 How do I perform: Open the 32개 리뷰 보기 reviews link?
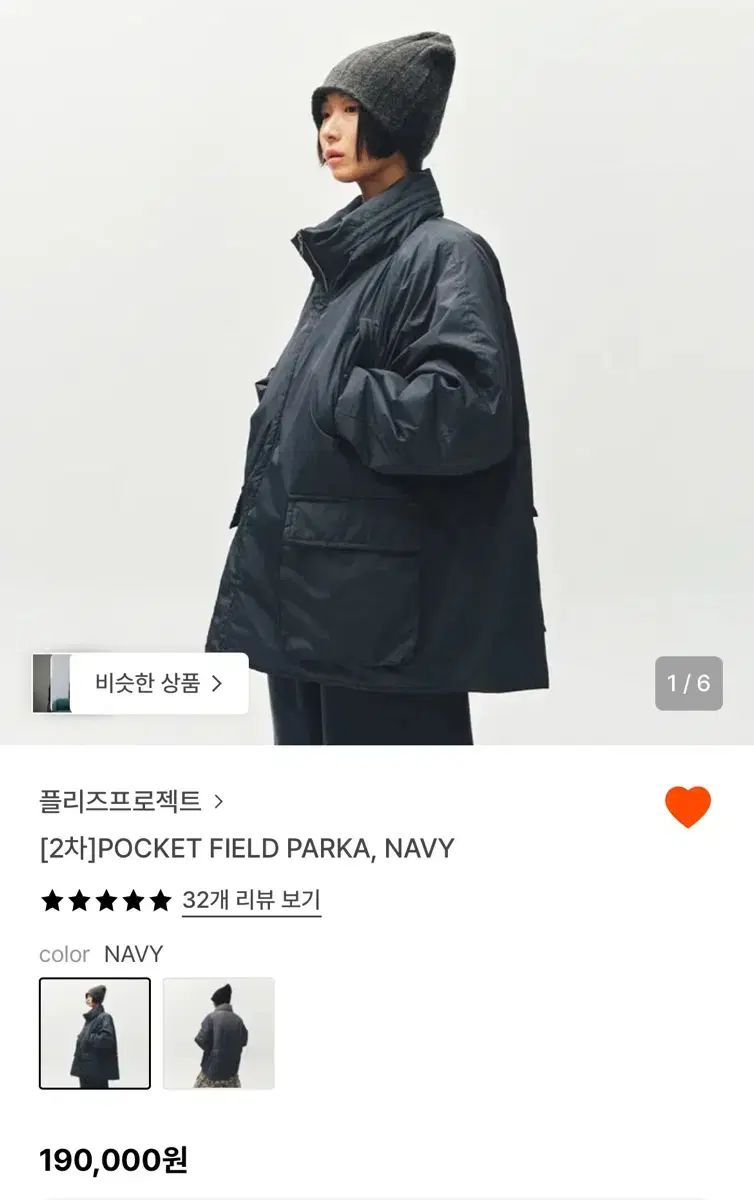[251, 900]
